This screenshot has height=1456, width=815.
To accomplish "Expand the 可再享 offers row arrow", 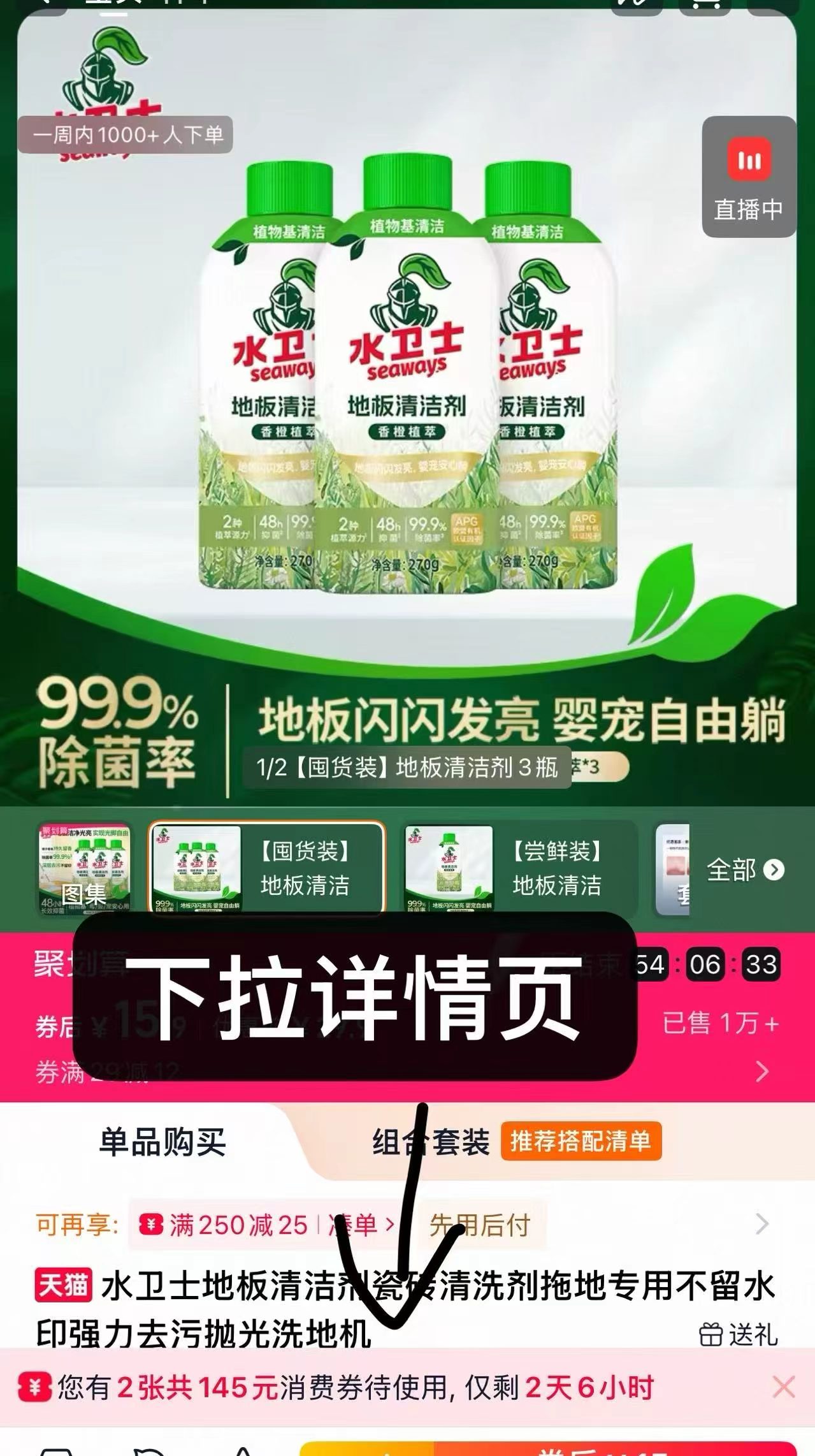I will (x=762, y=1224).
